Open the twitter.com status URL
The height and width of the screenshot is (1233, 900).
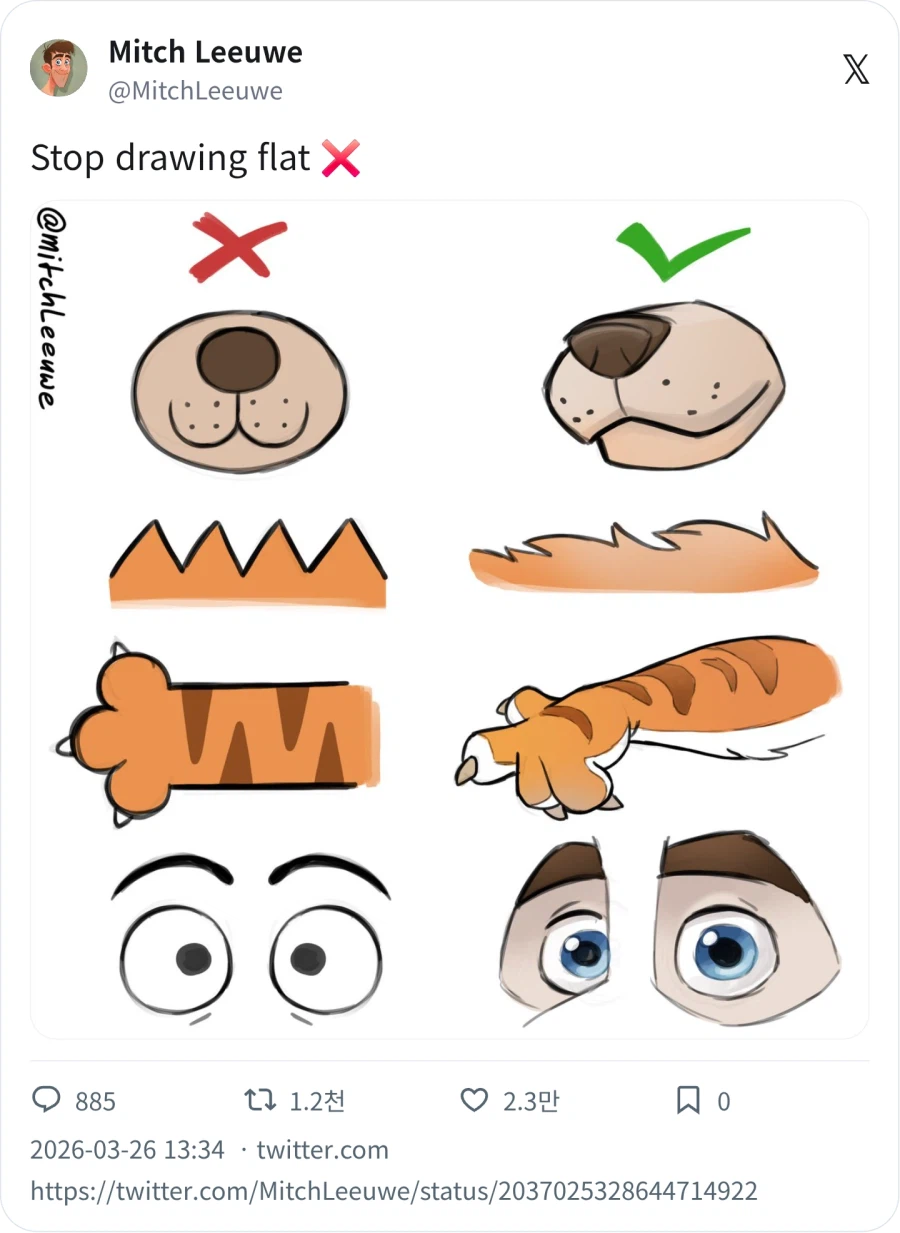(x=394, y=1191)
